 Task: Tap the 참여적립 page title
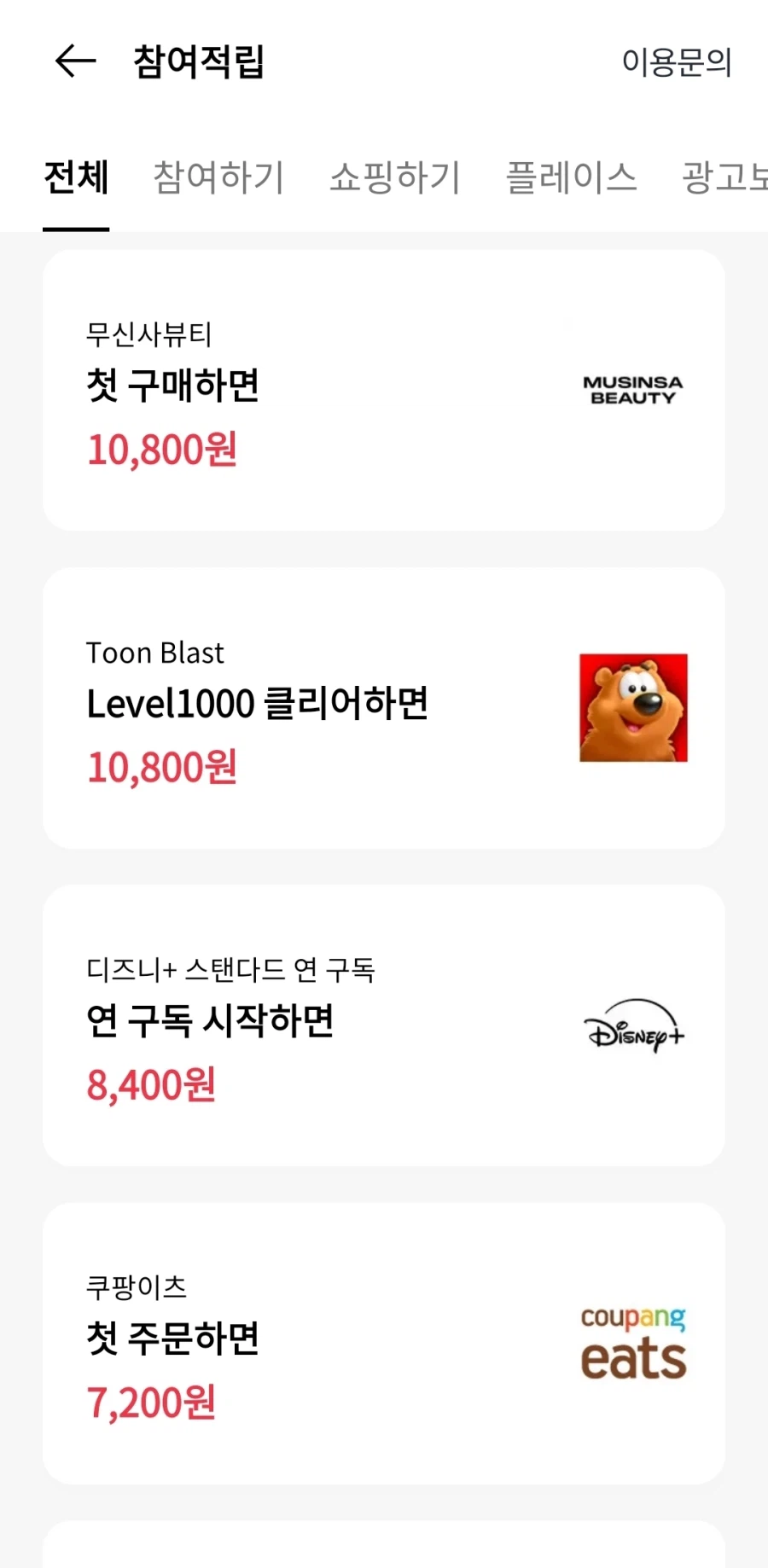pyautogui.click(x=198, y=62)
